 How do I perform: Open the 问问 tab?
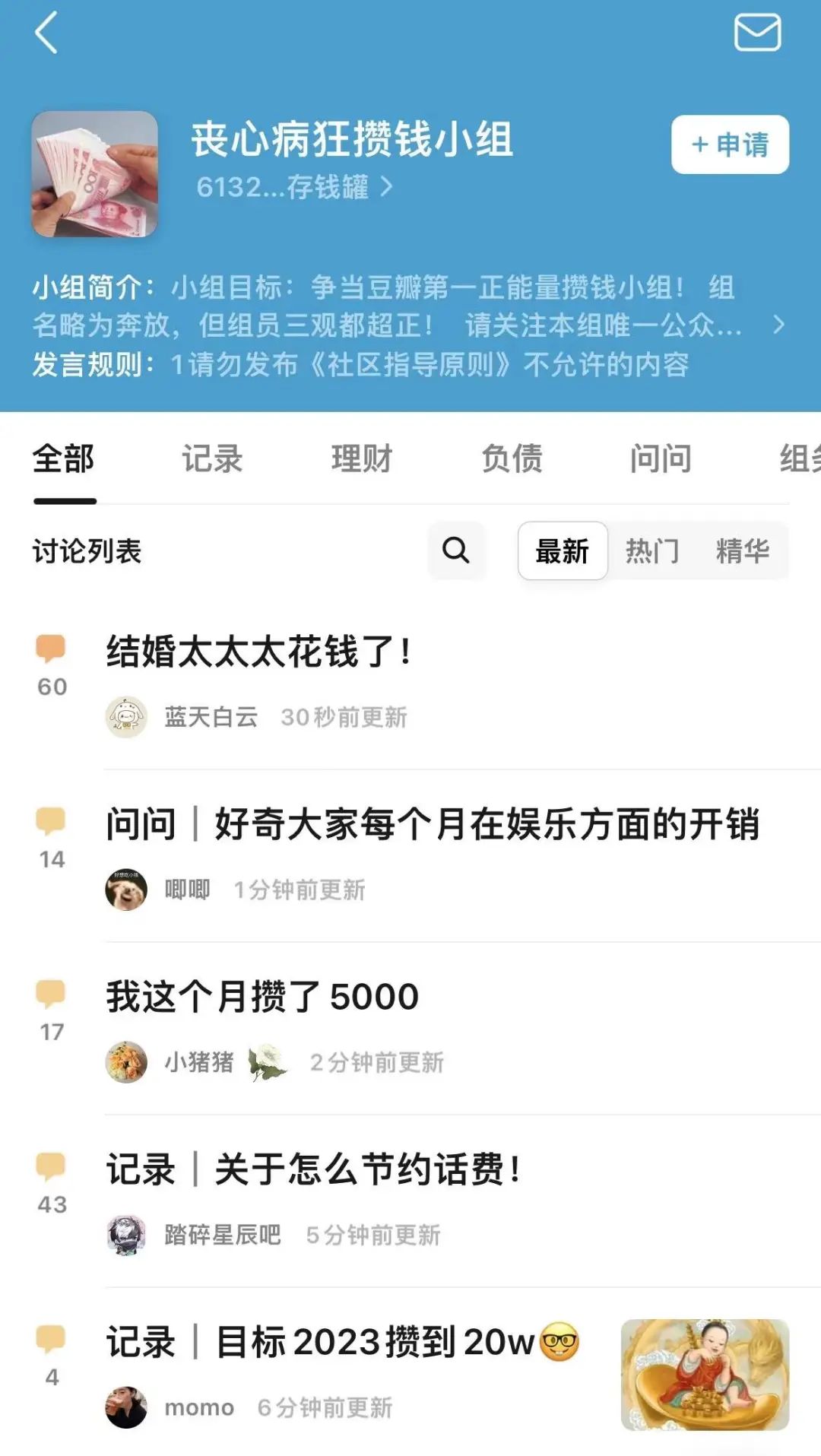tap(661, 459)
